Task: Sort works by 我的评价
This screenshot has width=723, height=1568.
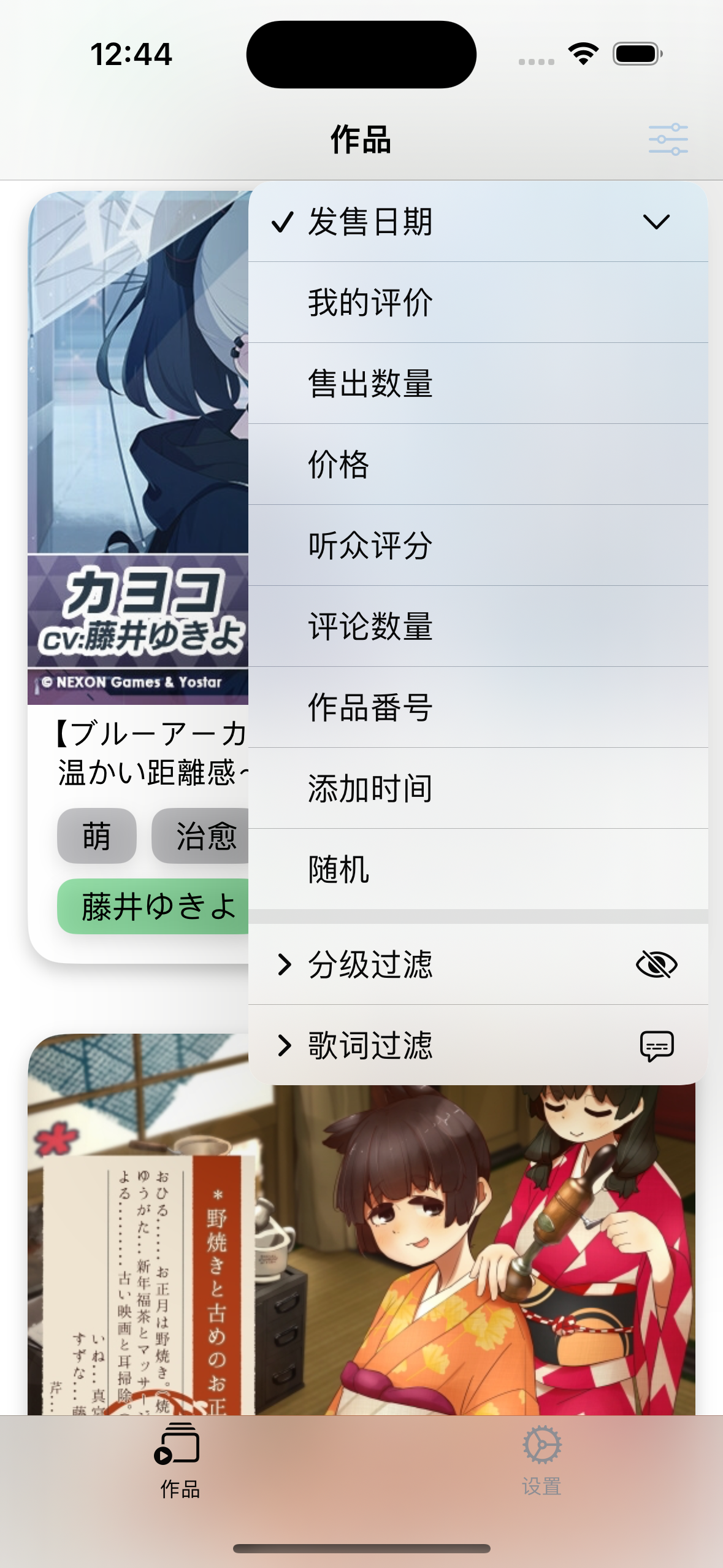Action: 478,302
